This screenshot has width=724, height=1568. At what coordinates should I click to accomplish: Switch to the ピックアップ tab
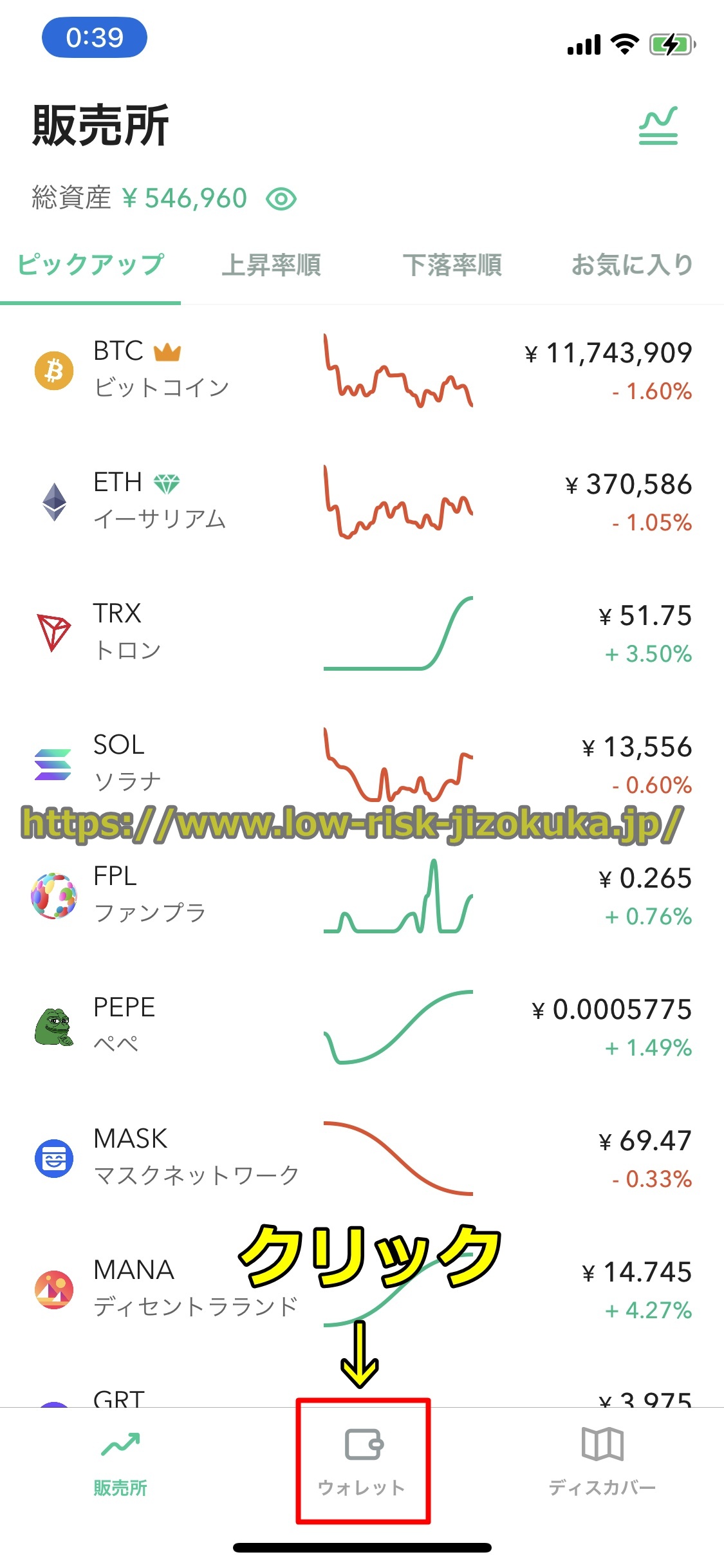[x=91, y=265]
